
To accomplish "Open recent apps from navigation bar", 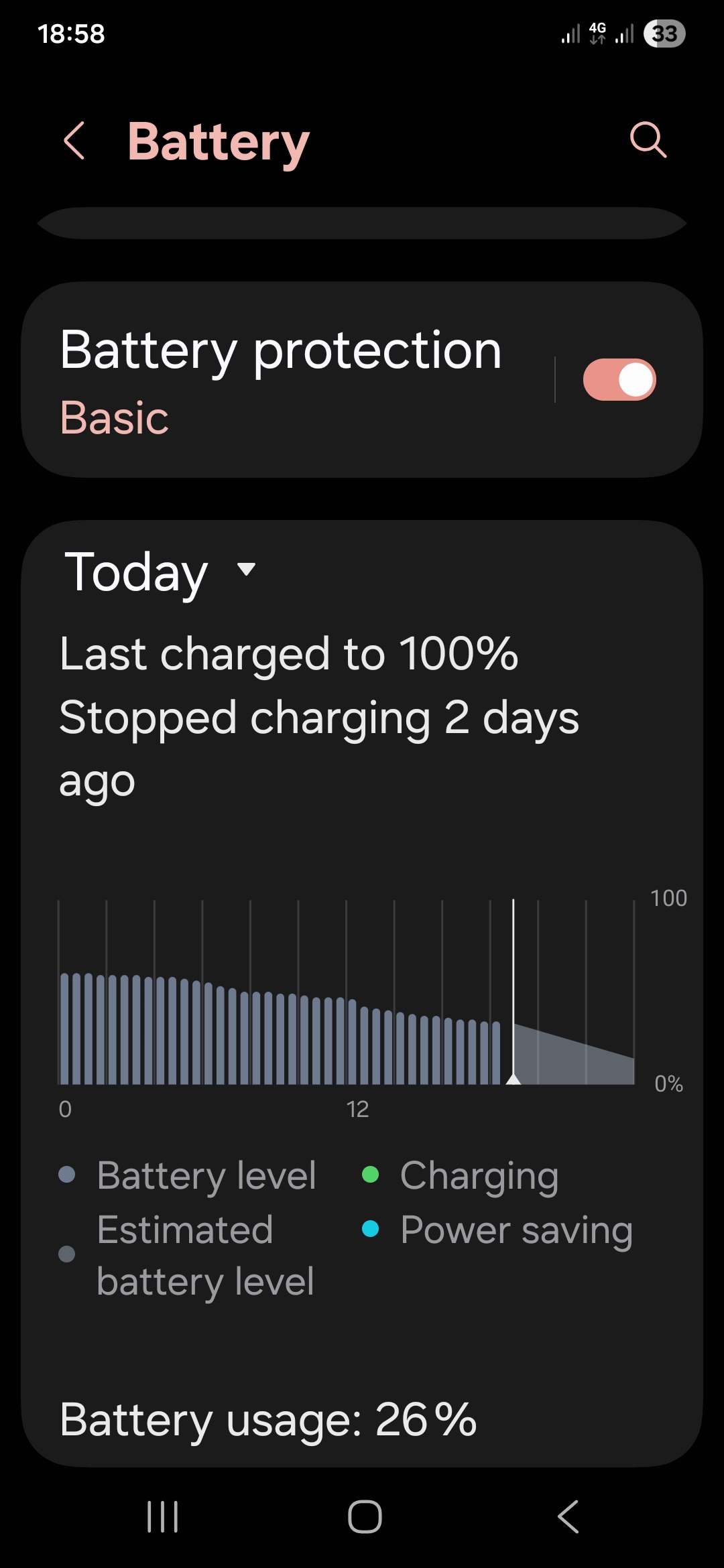I will [163, 1517].
